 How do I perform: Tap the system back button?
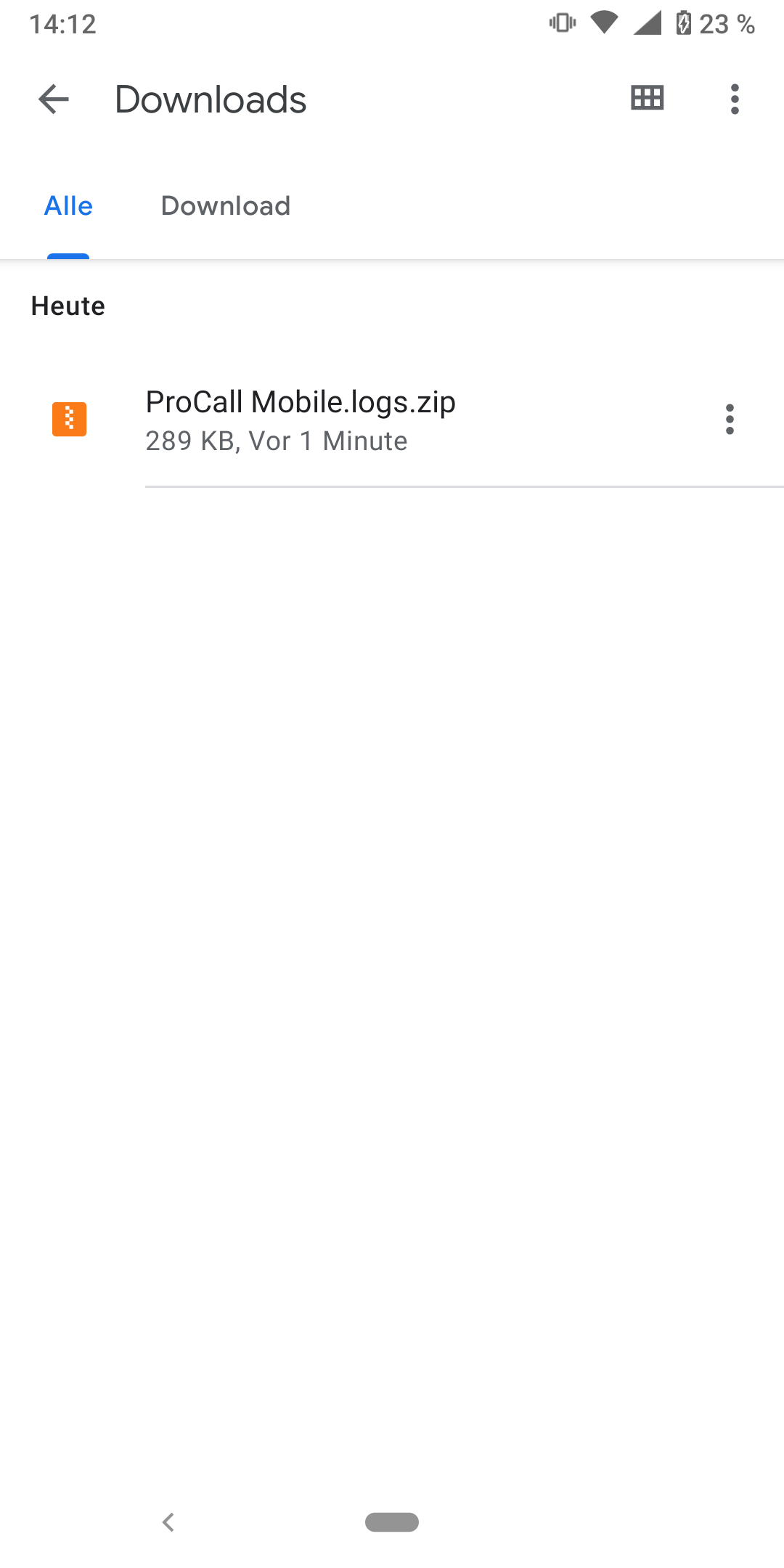[x=168, y=1522]
